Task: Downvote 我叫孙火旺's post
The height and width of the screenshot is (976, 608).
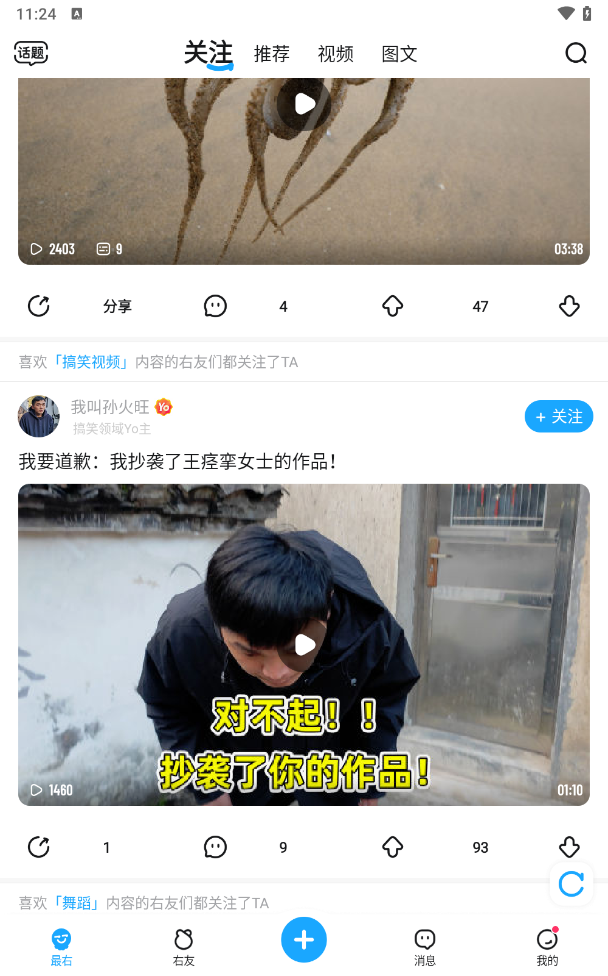Action: pyautogui.click(x=569, y=847)
